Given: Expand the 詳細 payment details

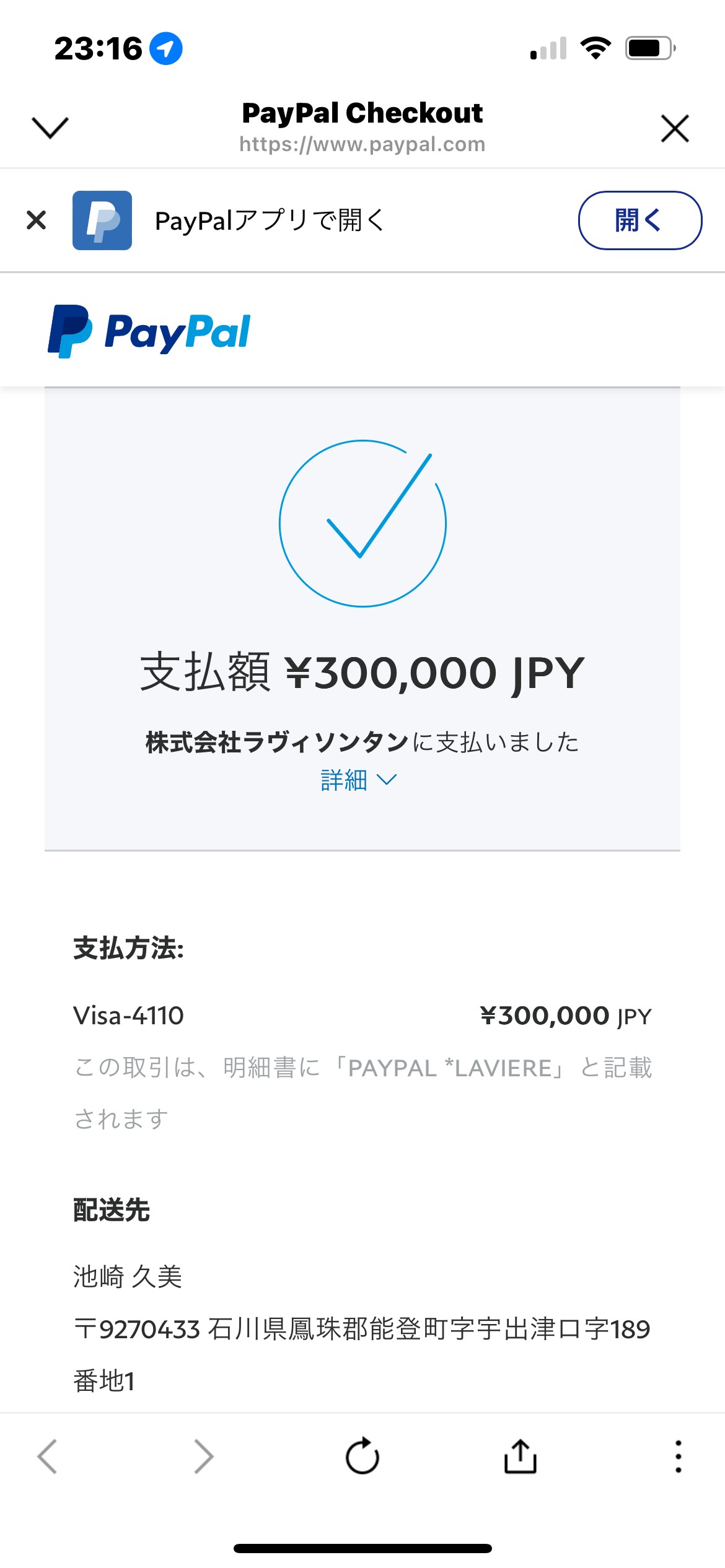Looking at the screenshot, I should point(358,780).
